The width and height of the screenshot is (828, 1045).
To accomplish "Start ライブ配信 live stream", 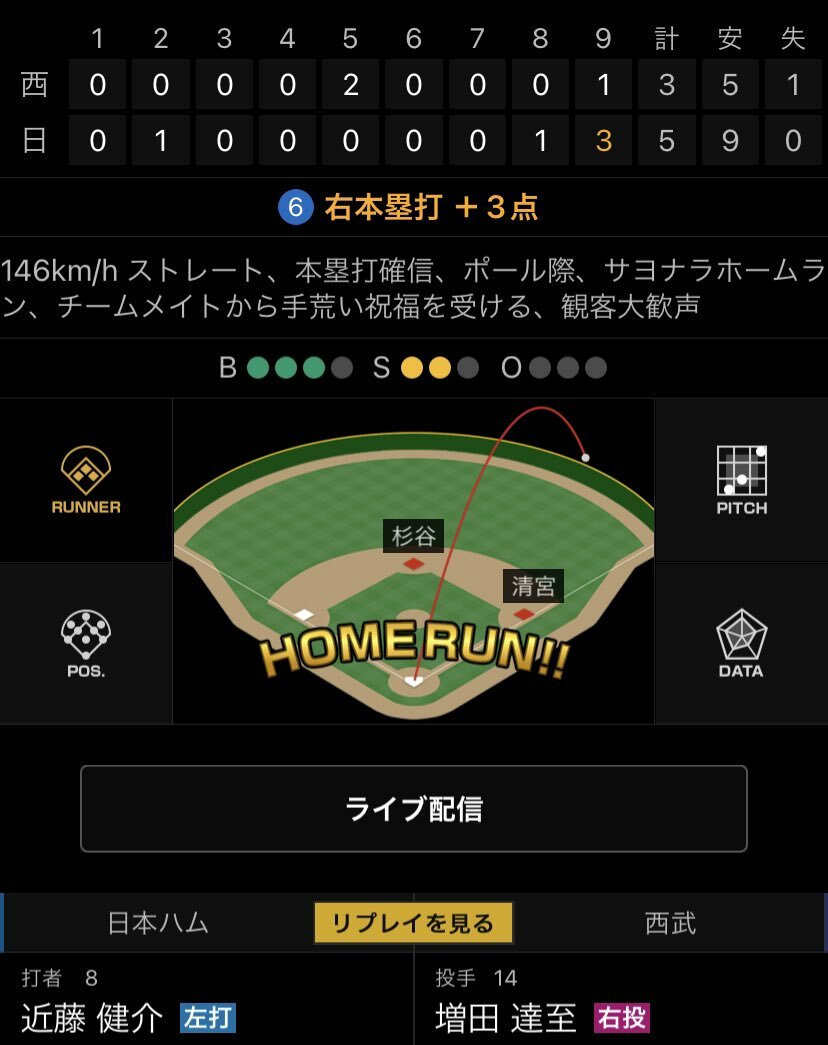I will (x=413, y=808).
